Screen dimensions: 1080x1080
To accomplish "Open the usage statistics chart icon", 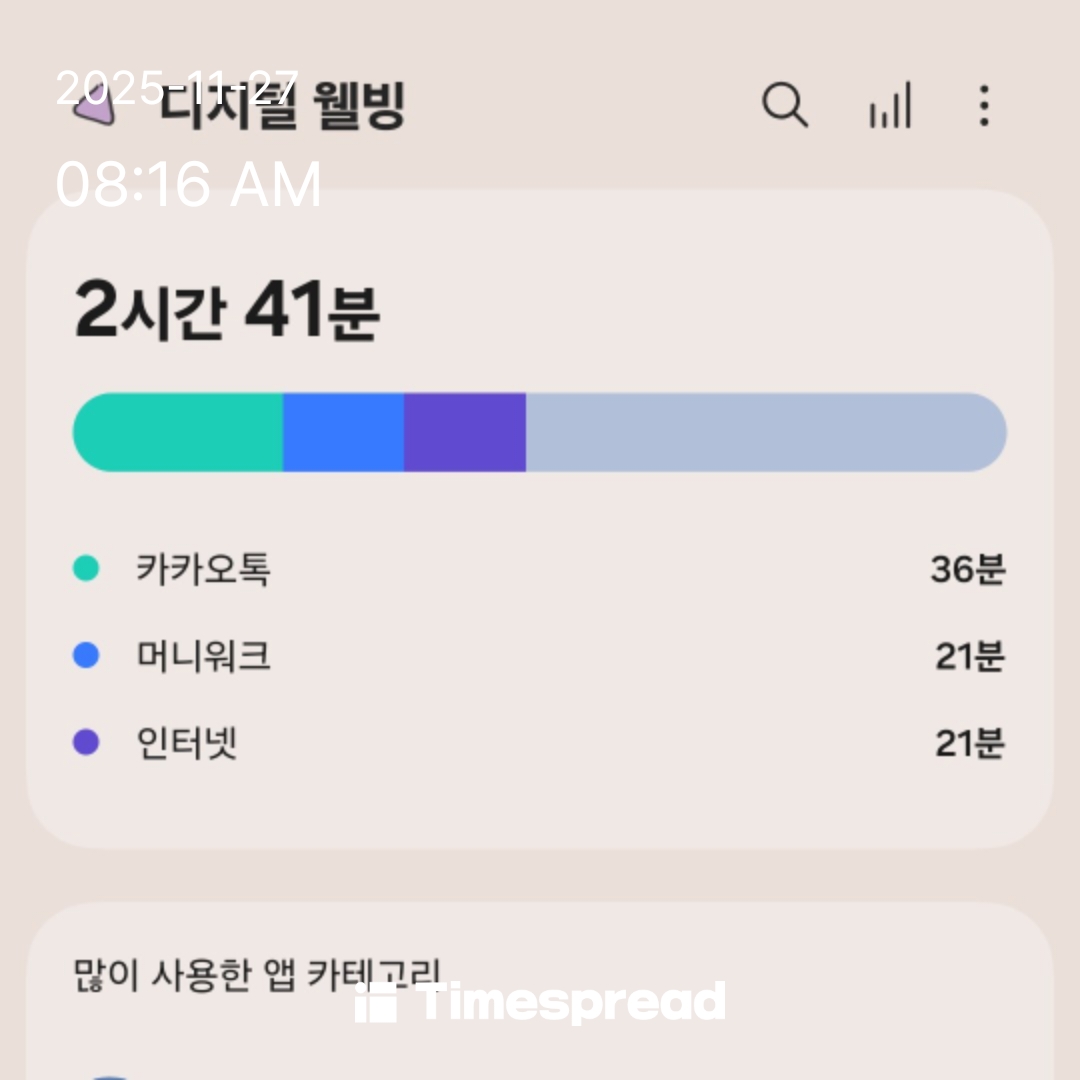I will (890, 105).
